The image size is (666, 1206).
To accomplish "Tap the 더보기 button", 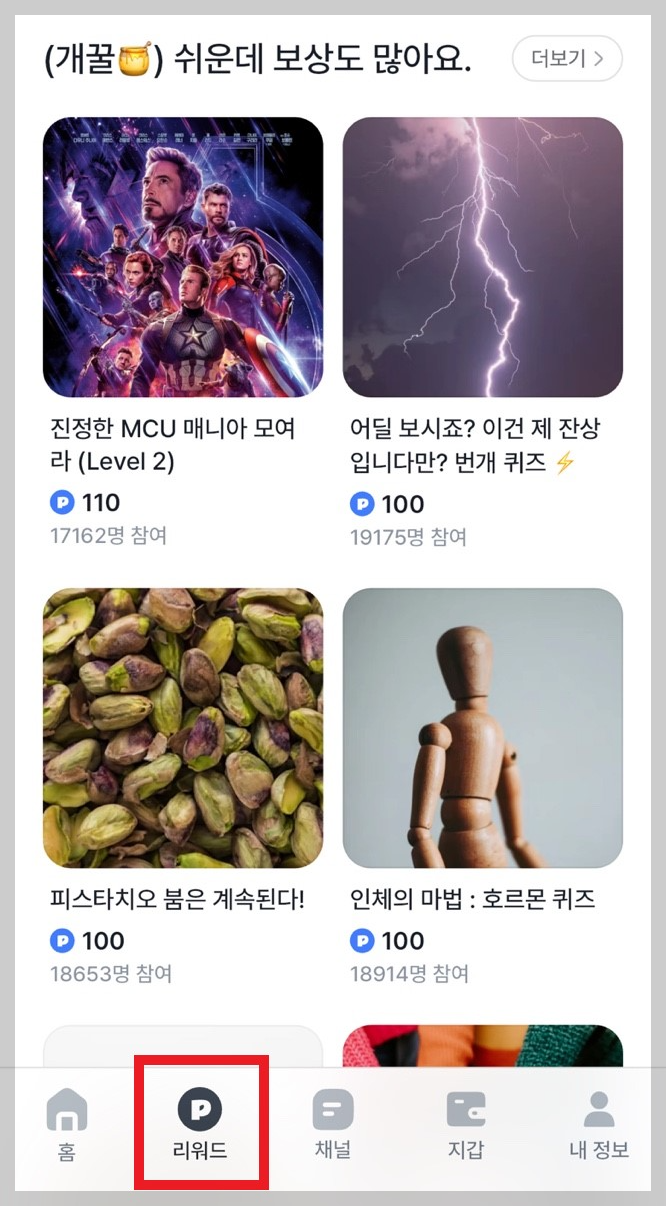I will 567,59.
